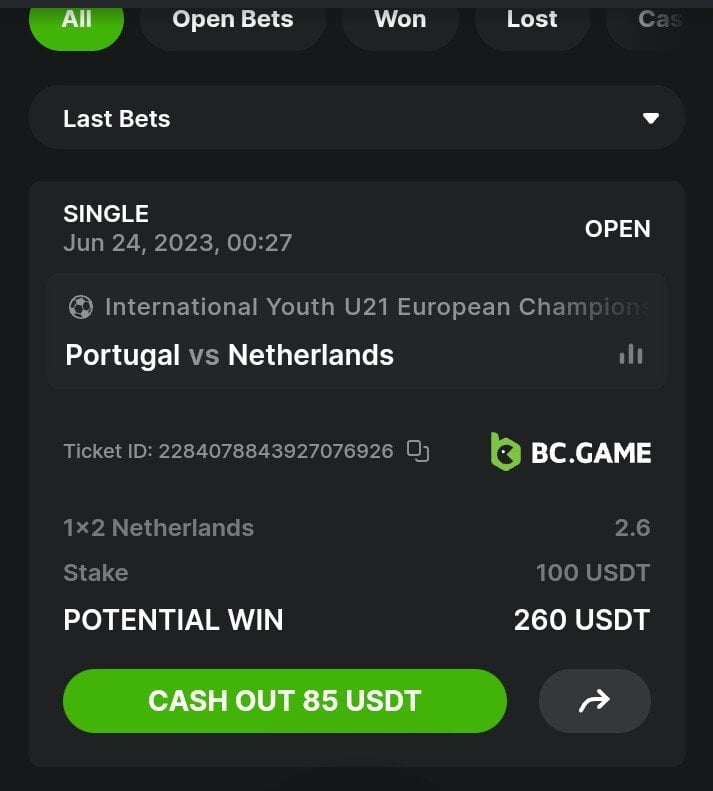This screenshot has height=791, width=713.
Task: Share this bet slip
Action: 594,702
